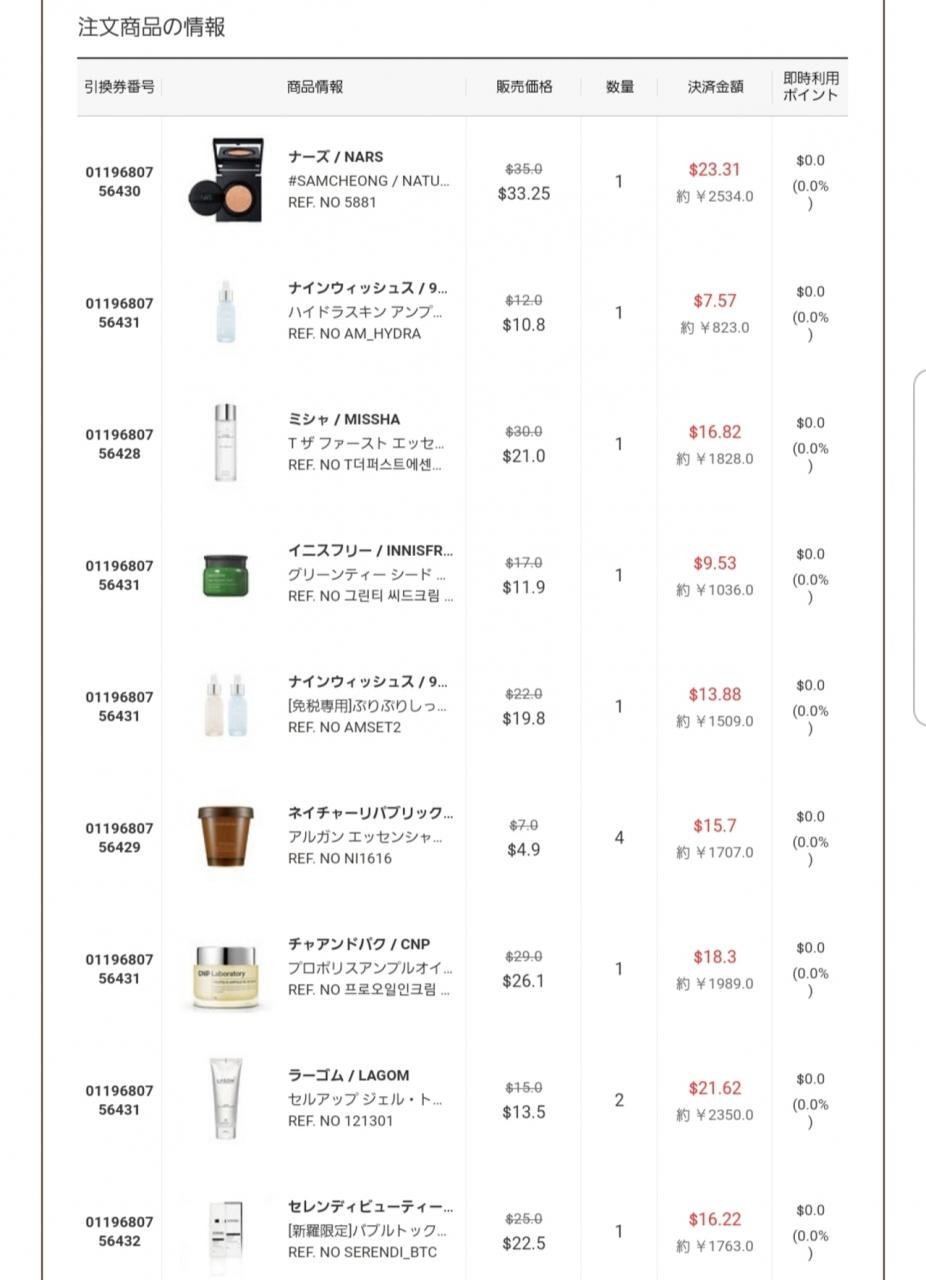Screen dimensions: 926x1280
Task: View the 9wishes AMSET2 ampoule set
Action: 368,705
